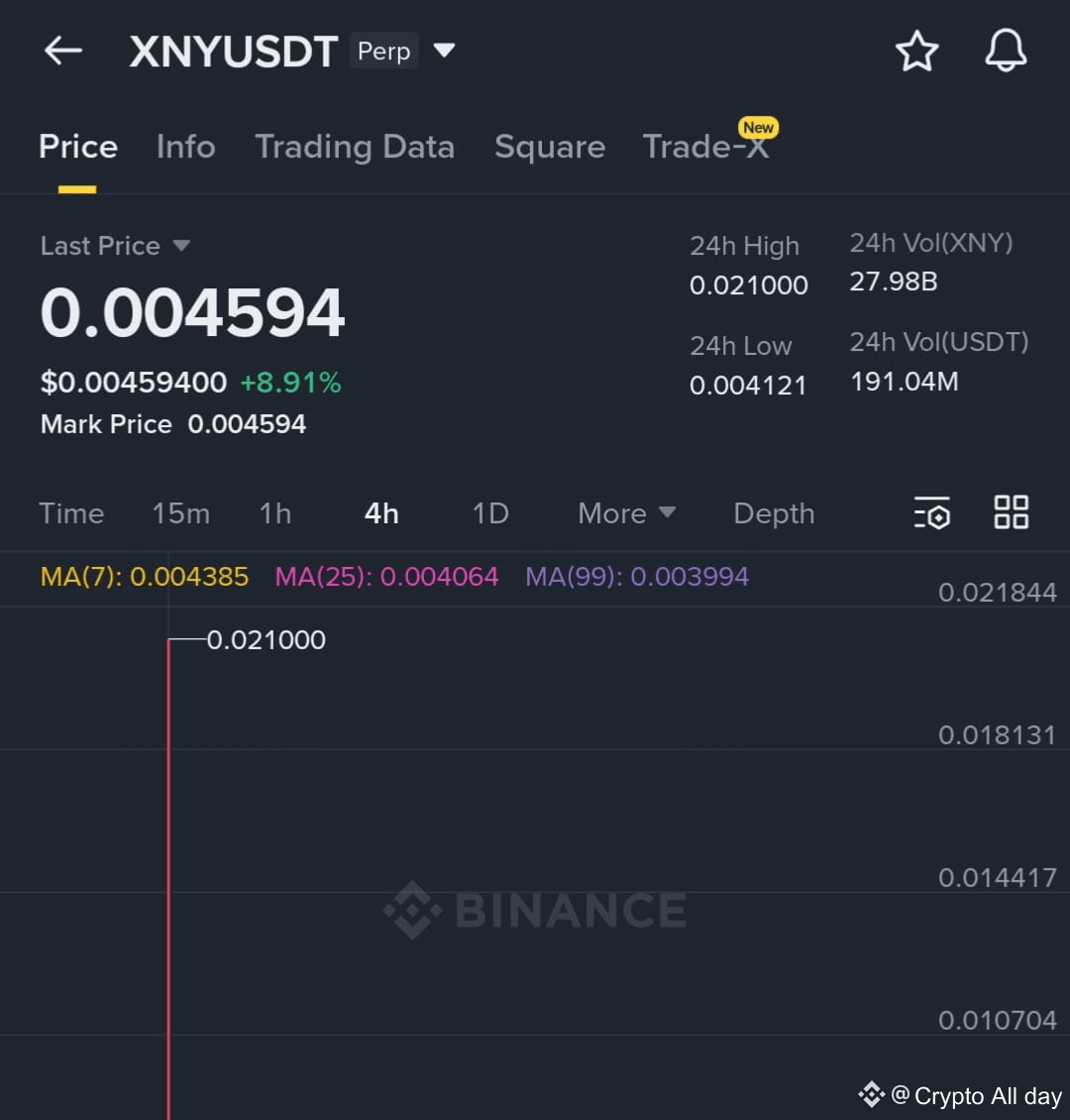The image size is (1070, 1120).
Task: Click the Crypto All day diamond logo
Action: pyautogui.click(x=870, y=1095)
